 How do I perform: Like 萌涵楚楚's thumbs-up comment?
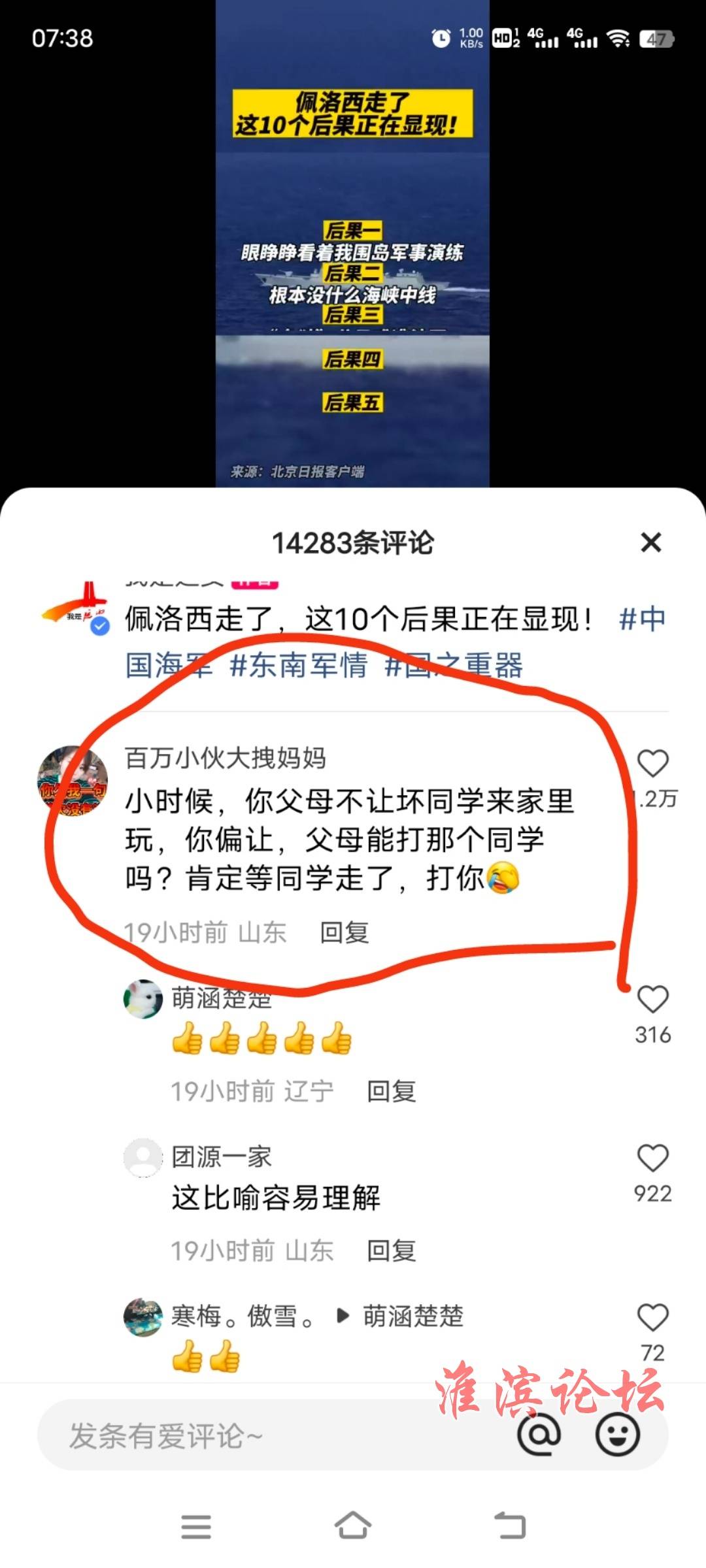(652, 1000)
